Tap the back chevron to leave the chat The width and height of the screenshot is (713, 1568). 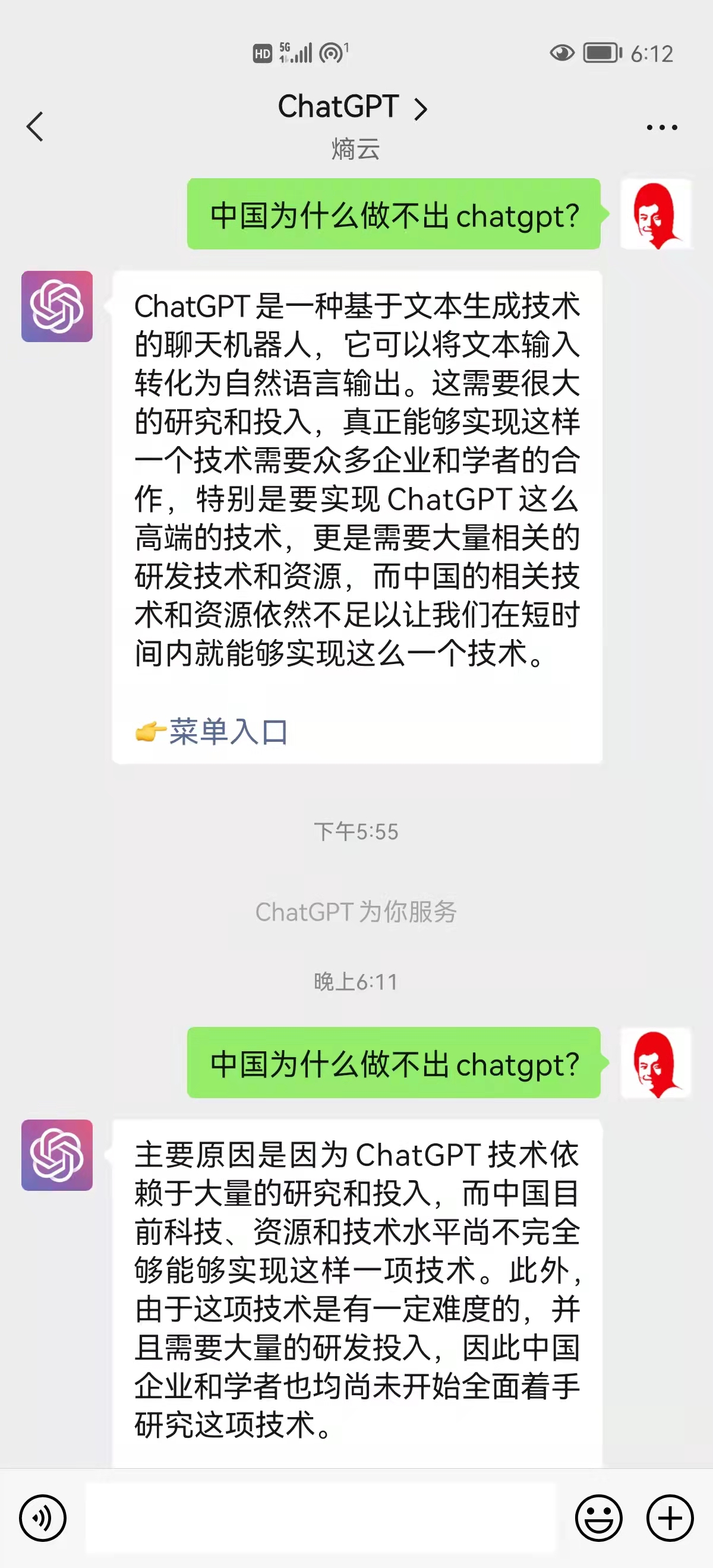click(34, 128)
